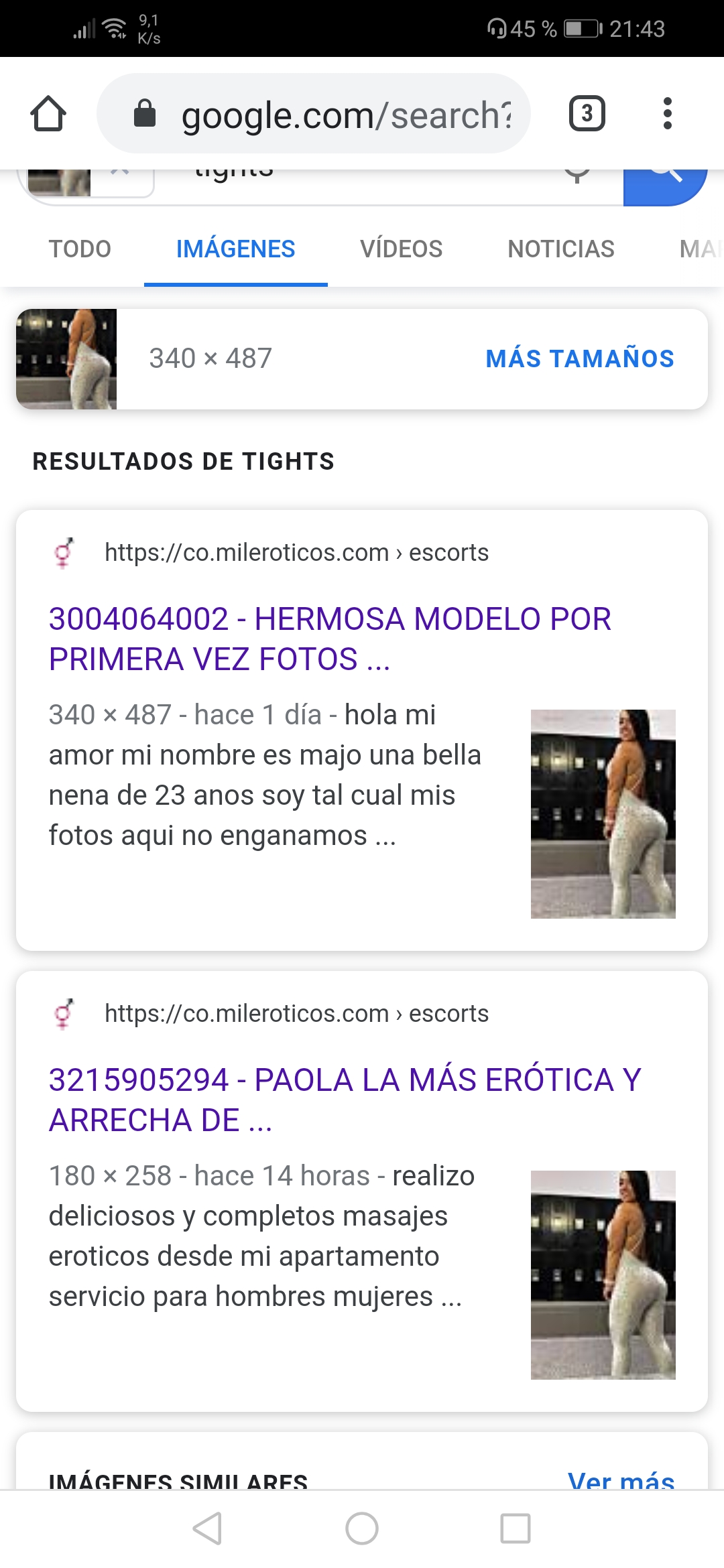Tap the google.com address bar
Screen dimensions: 724x1568
[x=314, y=113]
